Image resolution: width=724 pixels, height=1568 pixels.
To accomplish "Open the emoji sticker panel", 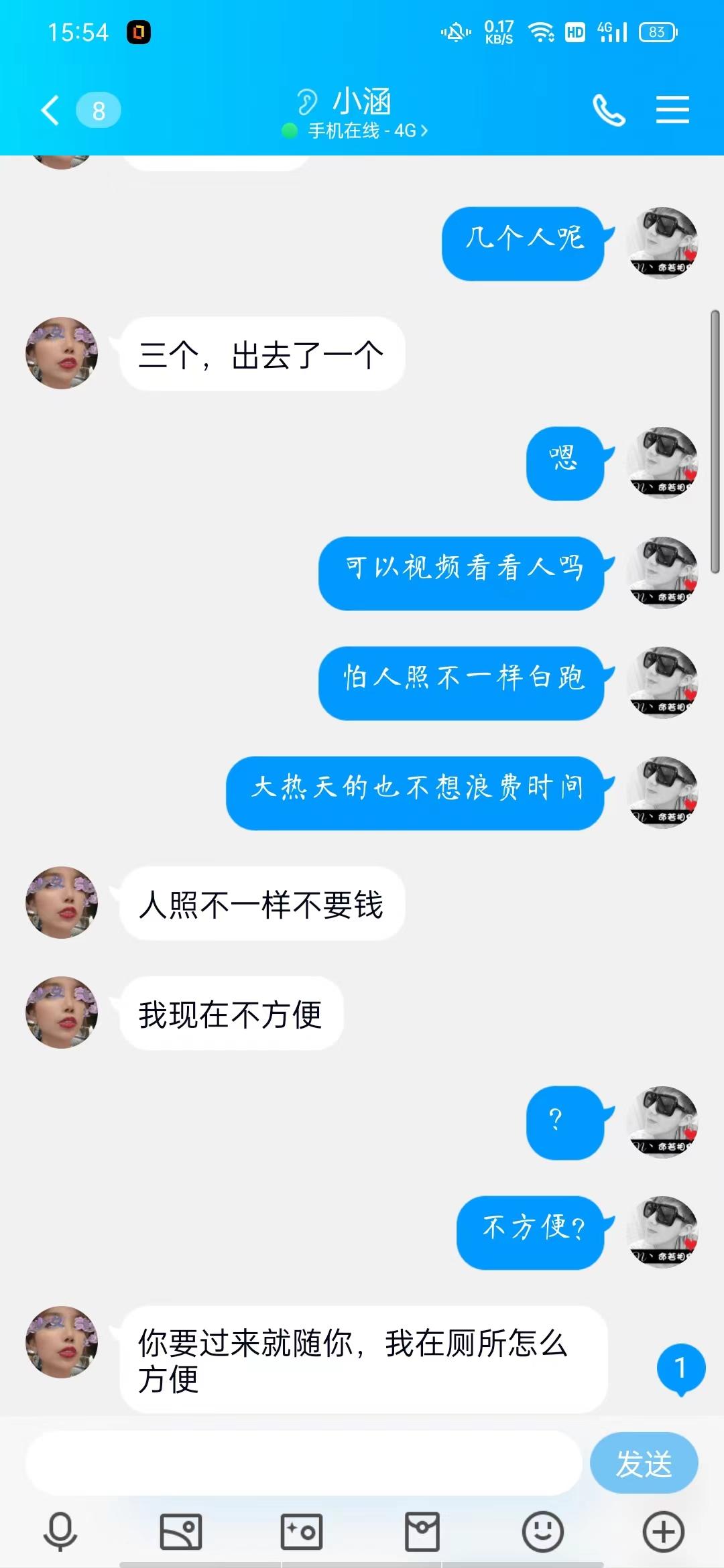I will tap(542, 1532).
